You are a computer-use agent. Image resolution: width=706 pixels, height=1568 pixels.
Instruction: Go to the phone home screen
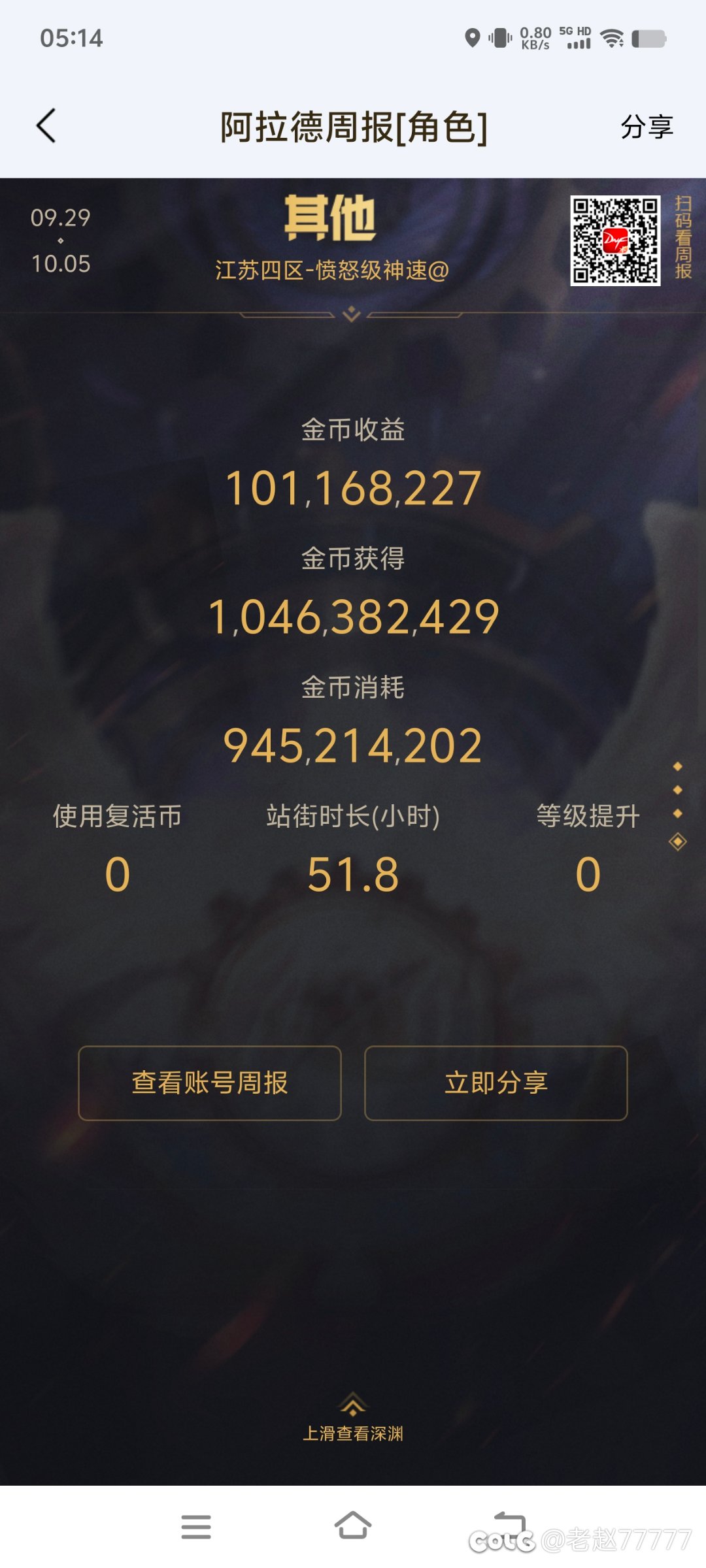pos(353,1527)
